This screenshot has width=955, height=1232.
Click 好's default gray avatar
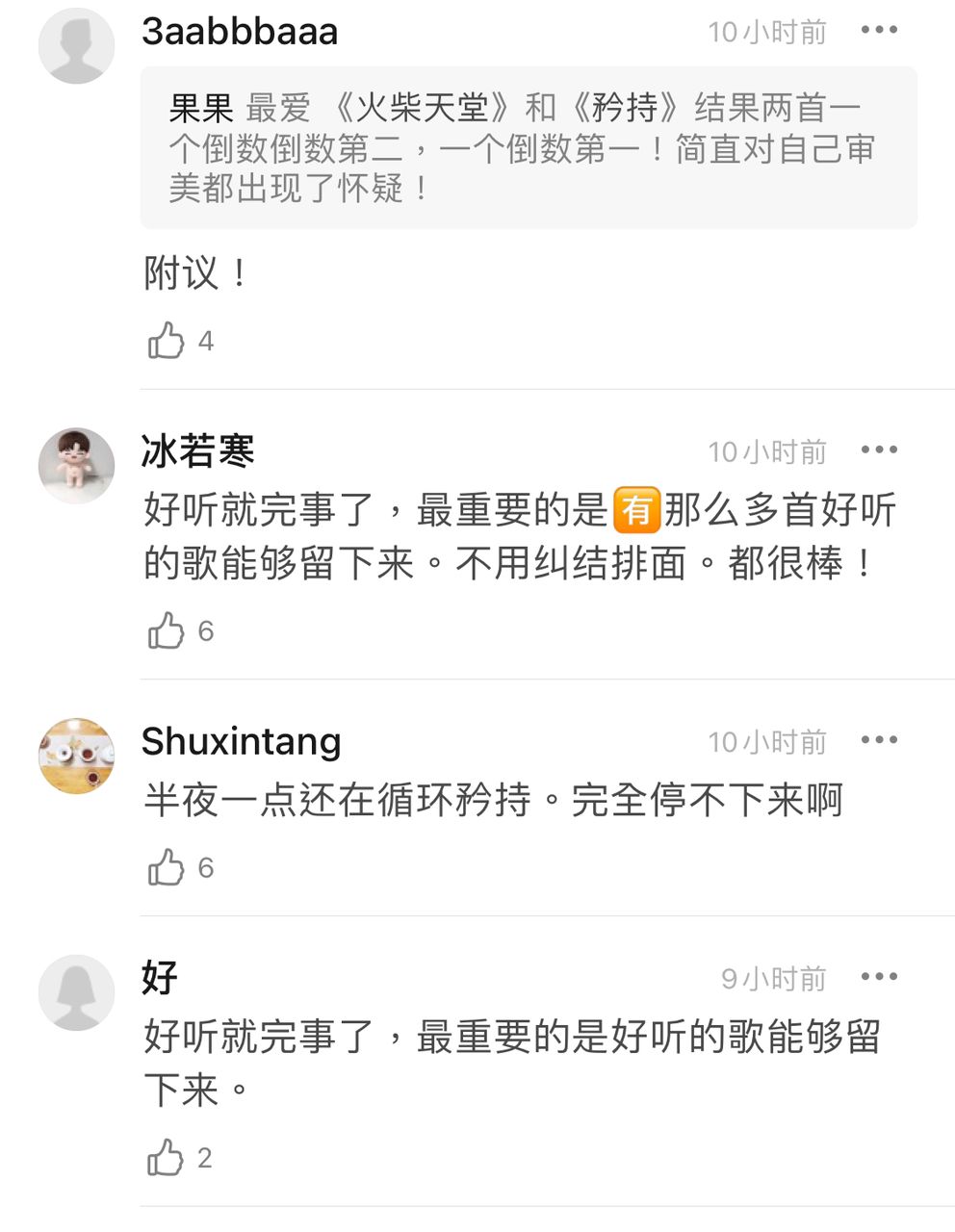point(76,991)
